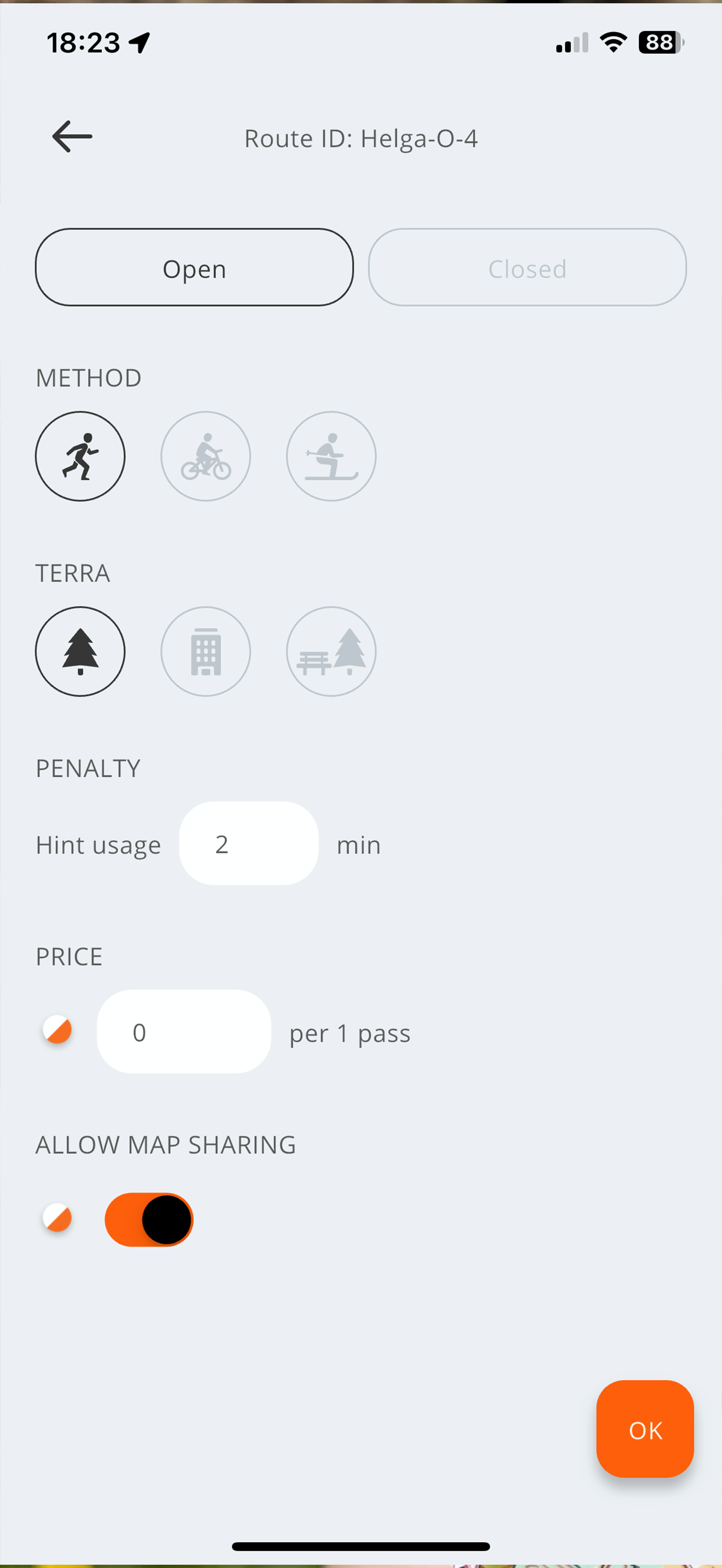Turn off Allow Map Sharing switch
Screen dimensions: 722x1568
(x=149, y=1220)
